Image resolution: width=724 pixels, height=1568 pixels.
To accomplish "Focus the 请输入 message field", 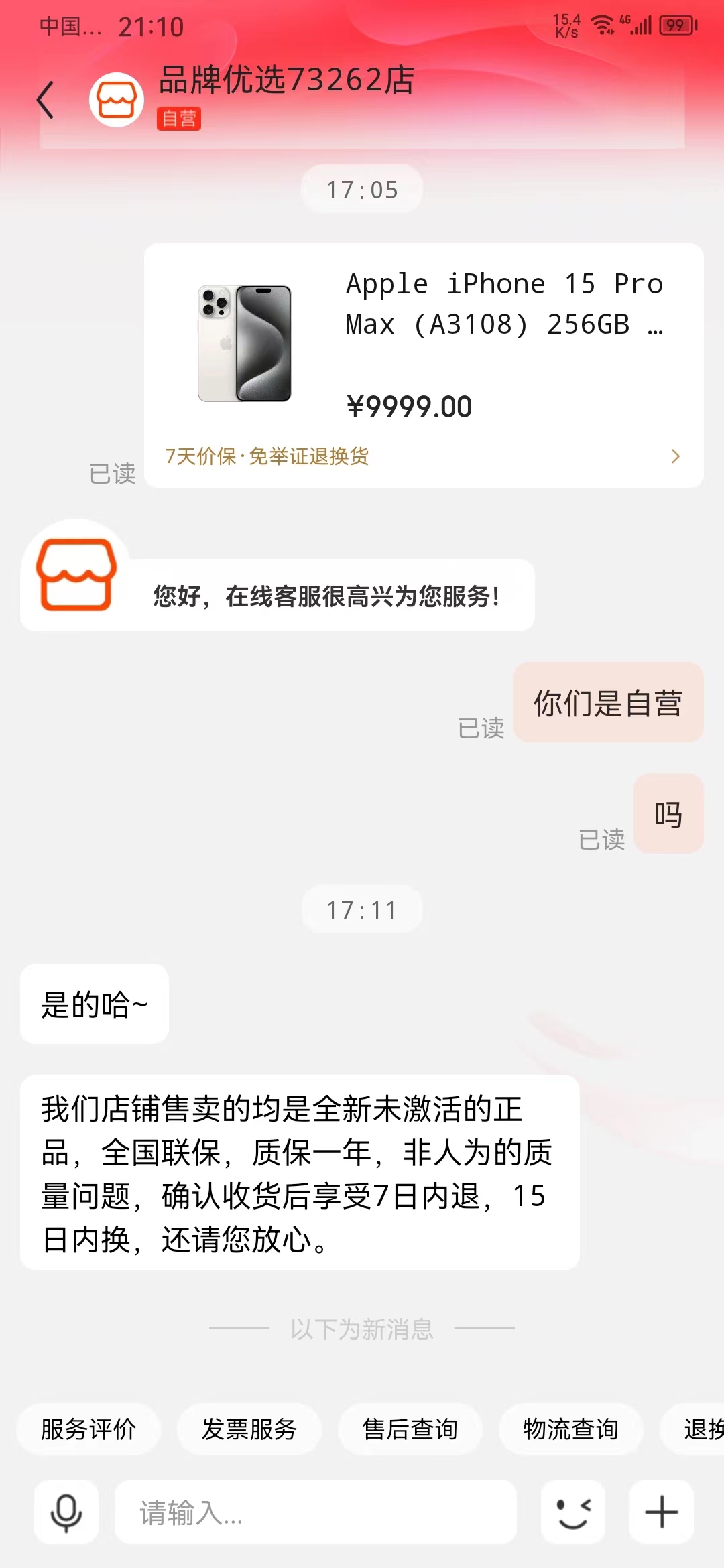I will pyautogui.click(x=315, y=1512).
